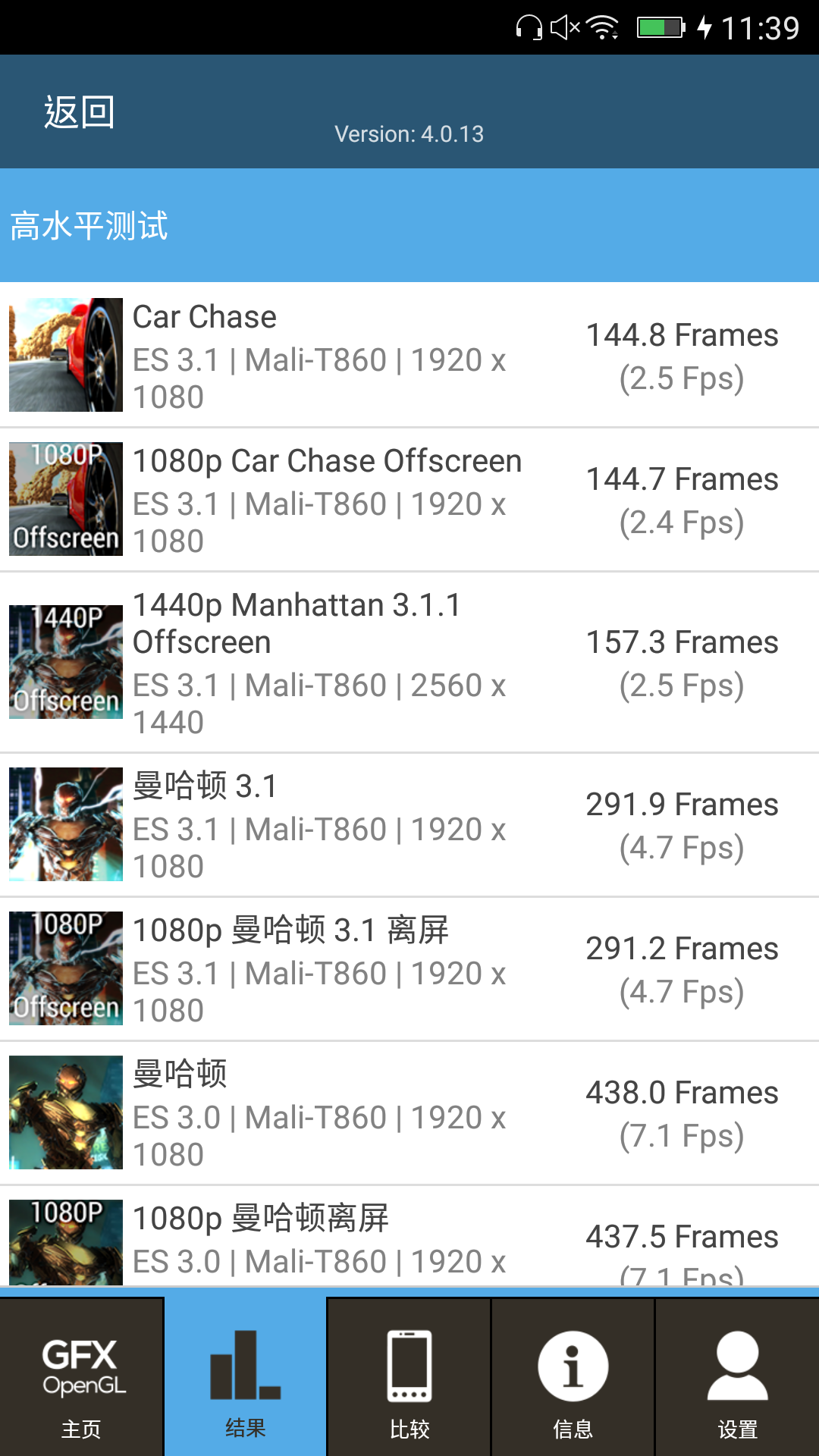Viewport: 819px width, 1456px height.
Task: Select the 结果 results tab
Action: (x=245, y=1377)
